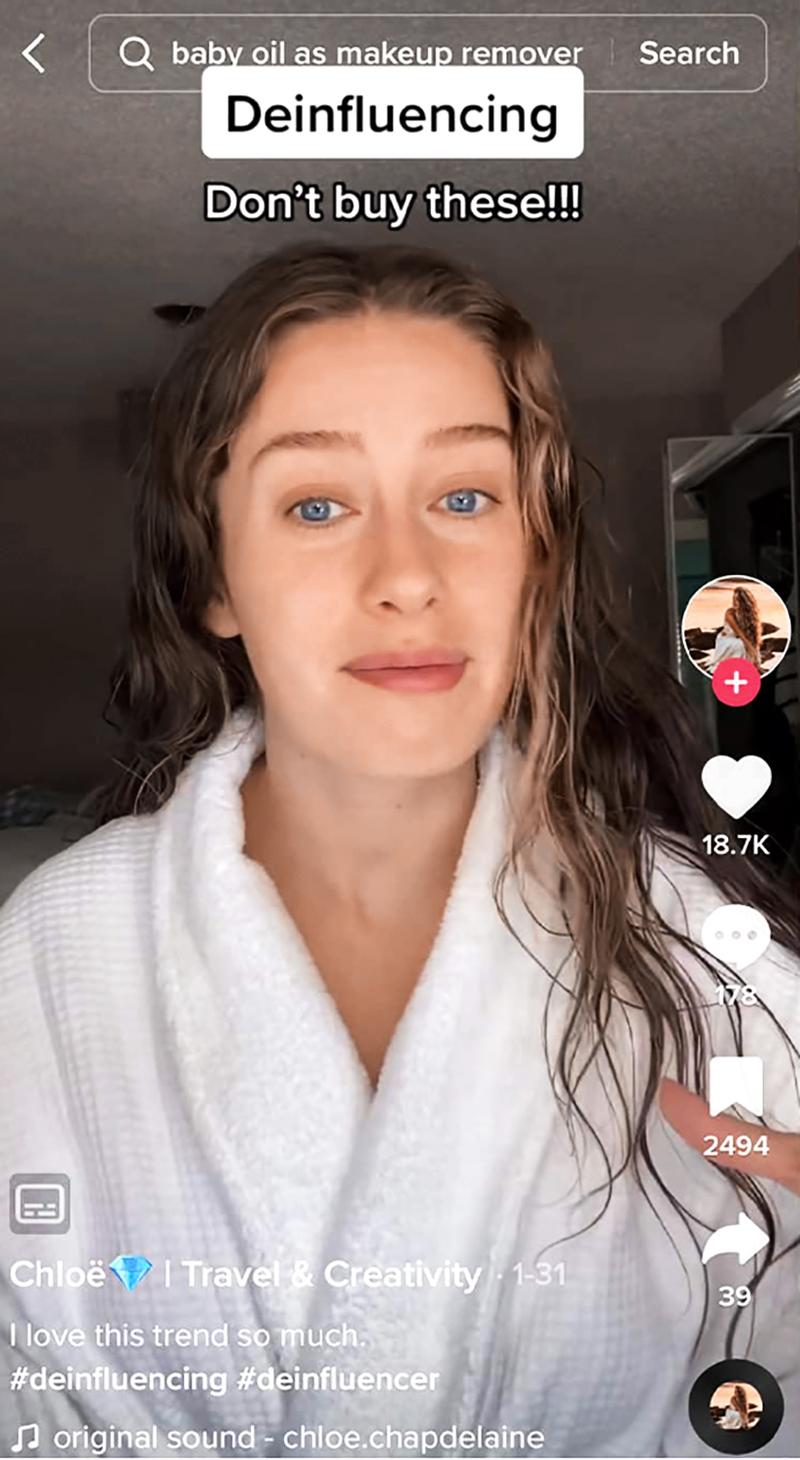Open the #deinfluencing hashtag
The image size is (800, 1460).
coord(118,1380)
